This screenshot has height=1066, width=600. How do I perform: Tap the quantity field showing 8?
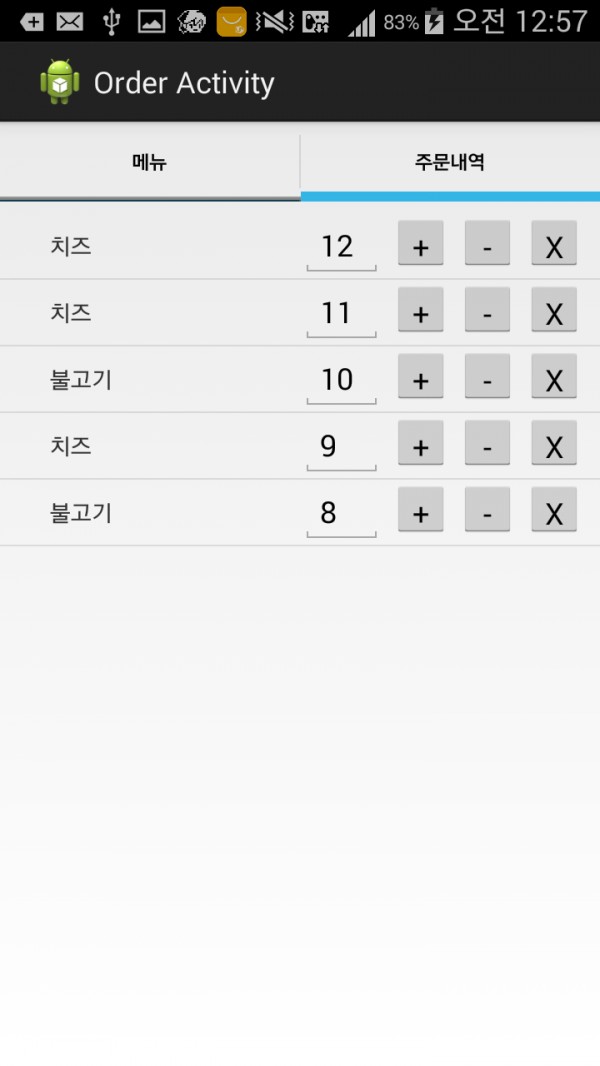(x=341, y=513)
